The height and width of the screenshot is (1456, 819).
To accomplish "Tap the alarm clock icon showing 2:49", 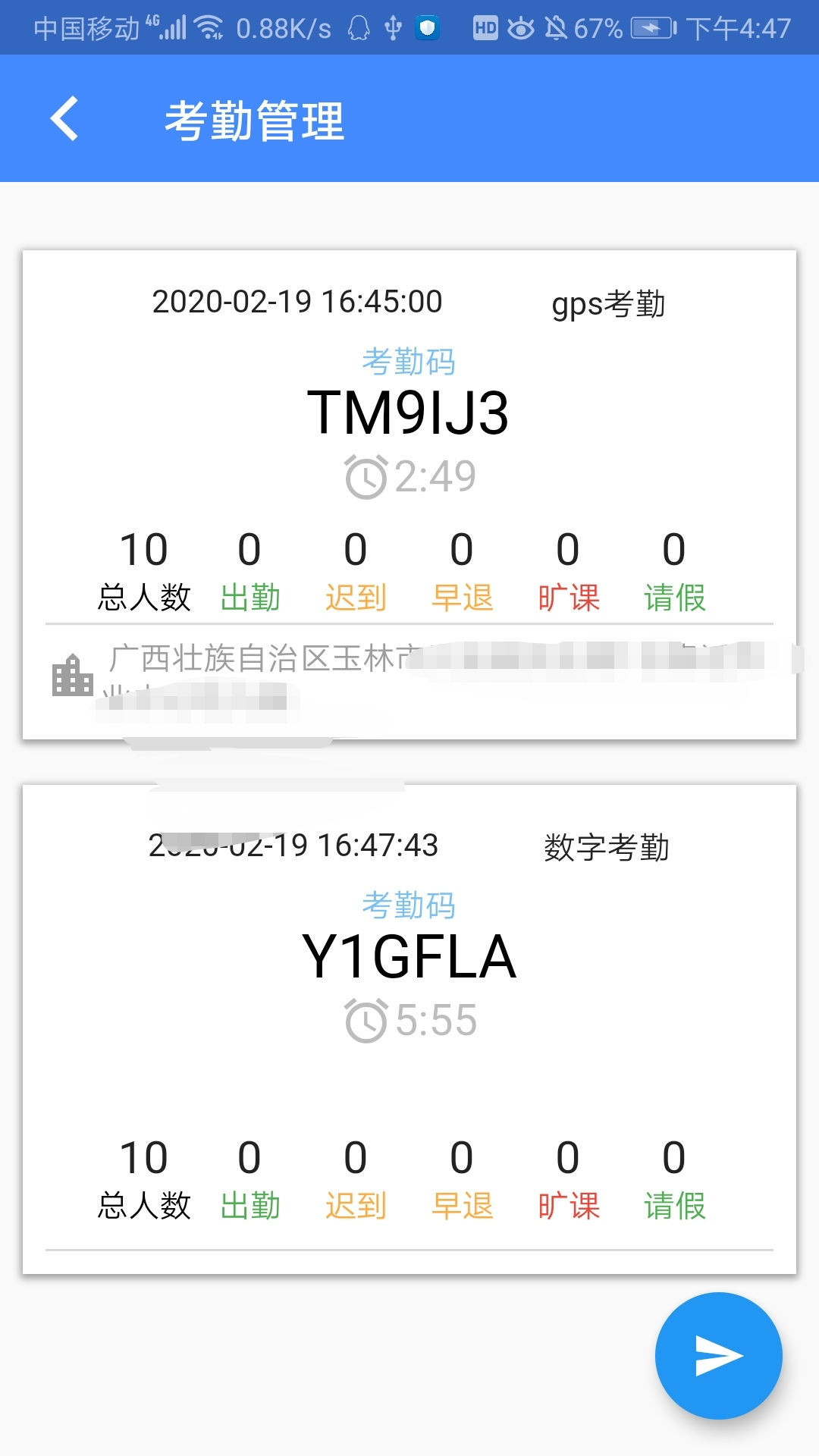I will coord(366,475).
